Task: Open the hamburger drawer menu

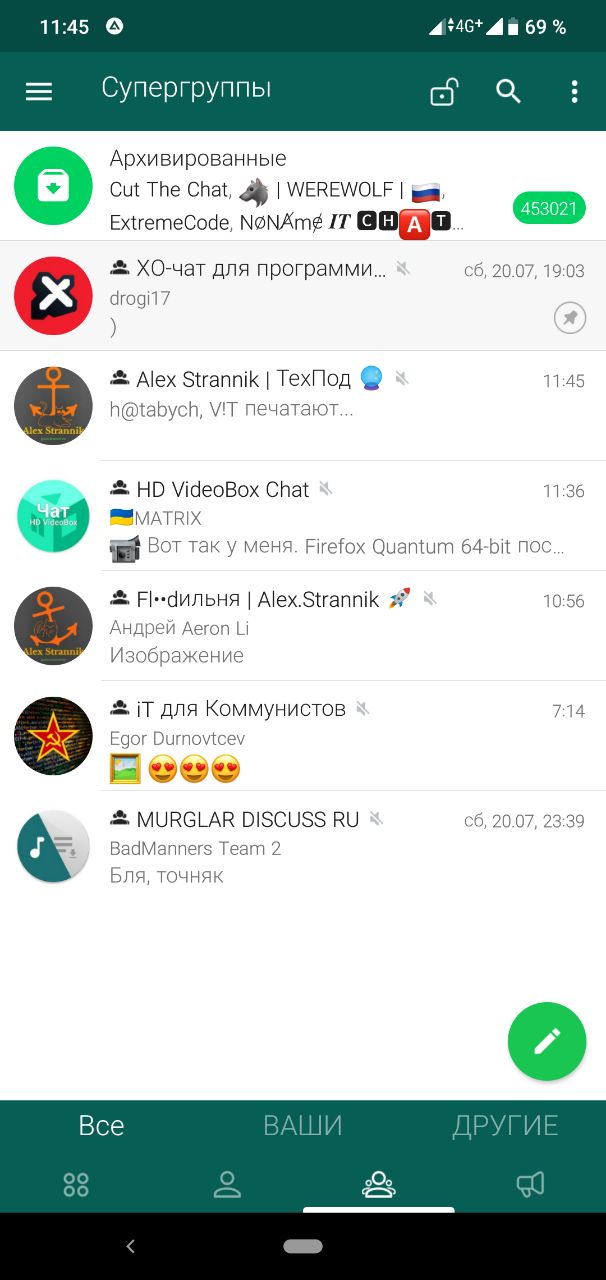Action: click(x=39, y=92)
